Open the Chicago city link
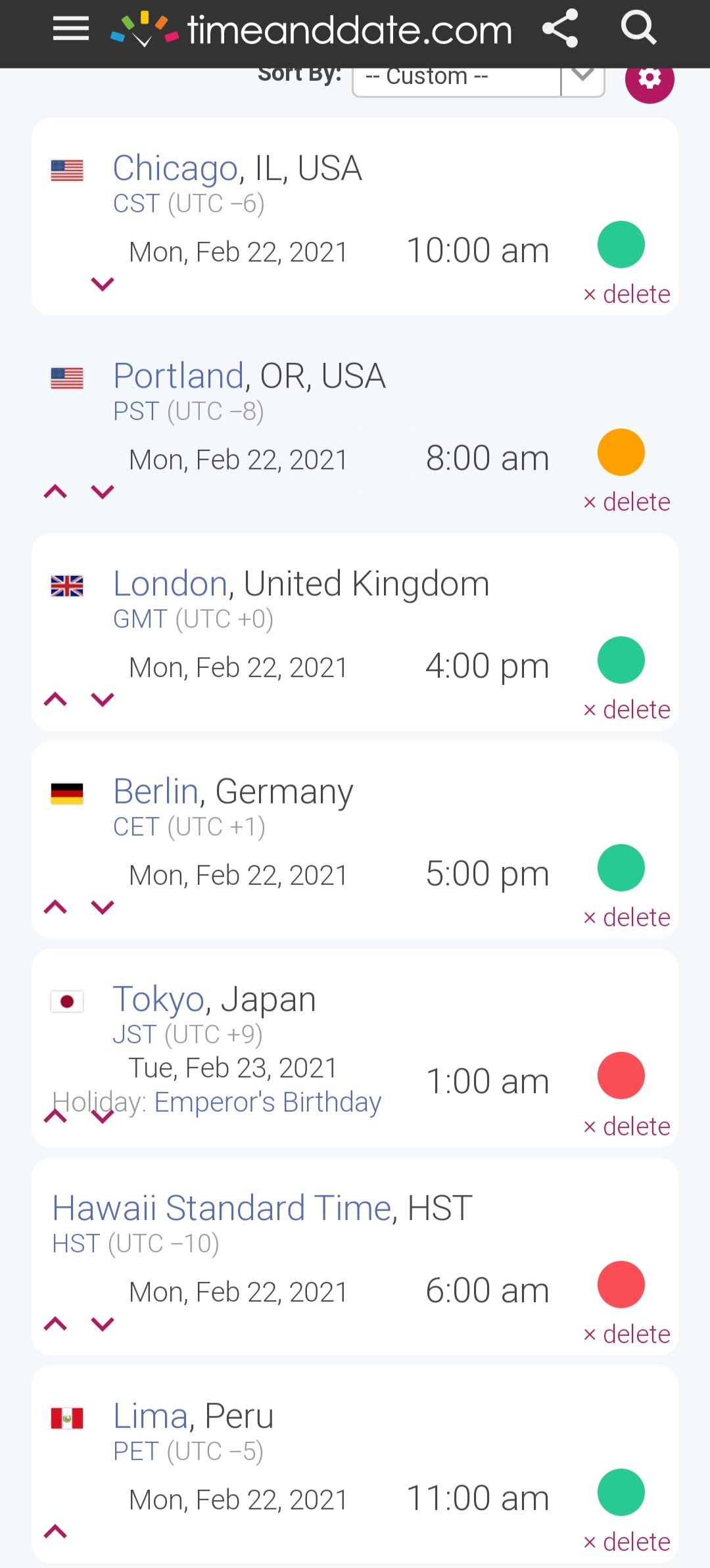 tap(176, 168)
